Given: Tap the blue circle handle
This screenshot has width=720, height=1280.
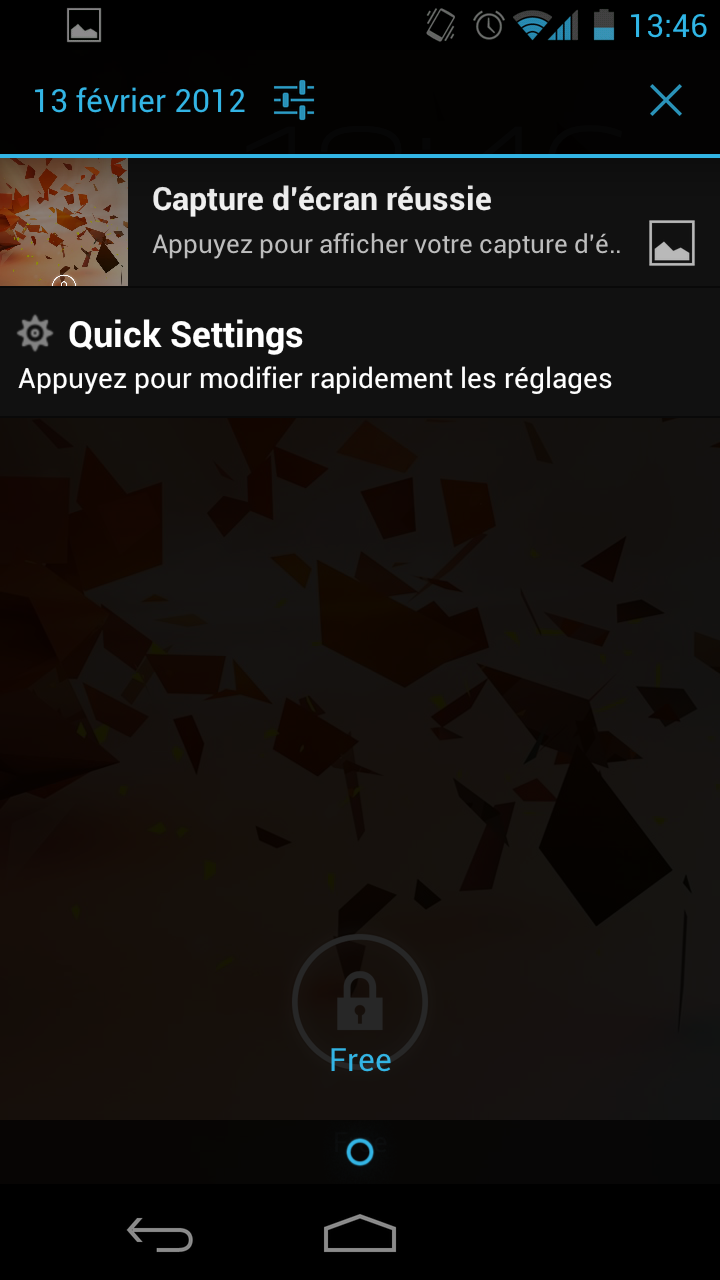Looking at the screenshot, I should (x=360, y=1152).
